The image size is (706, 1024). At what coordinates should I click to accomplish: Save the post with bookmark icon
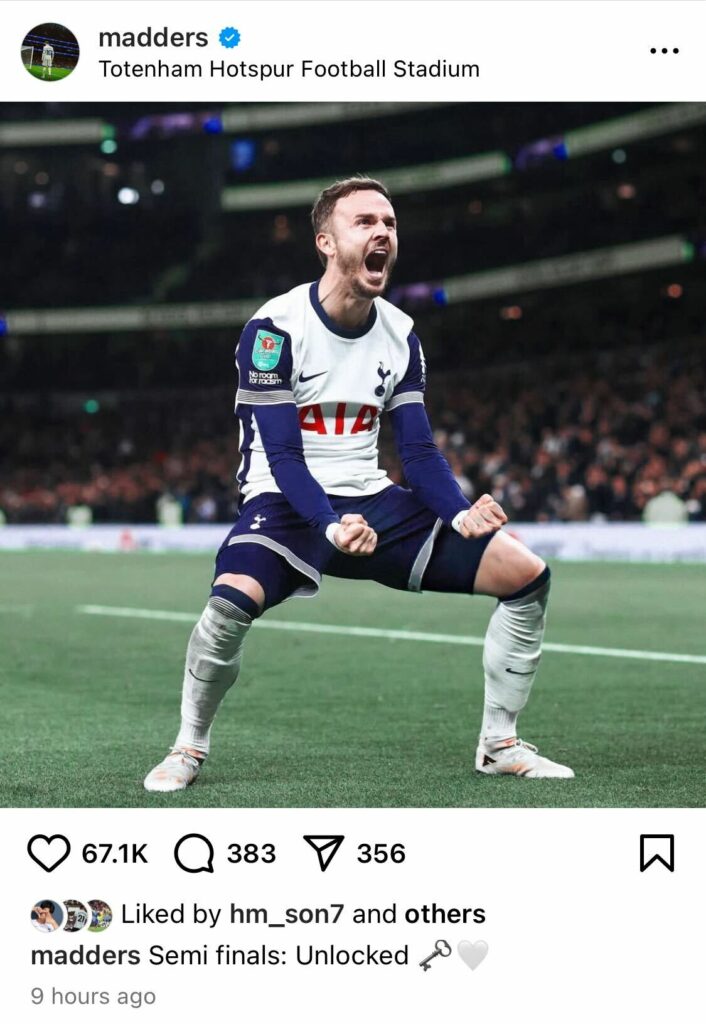656,853
